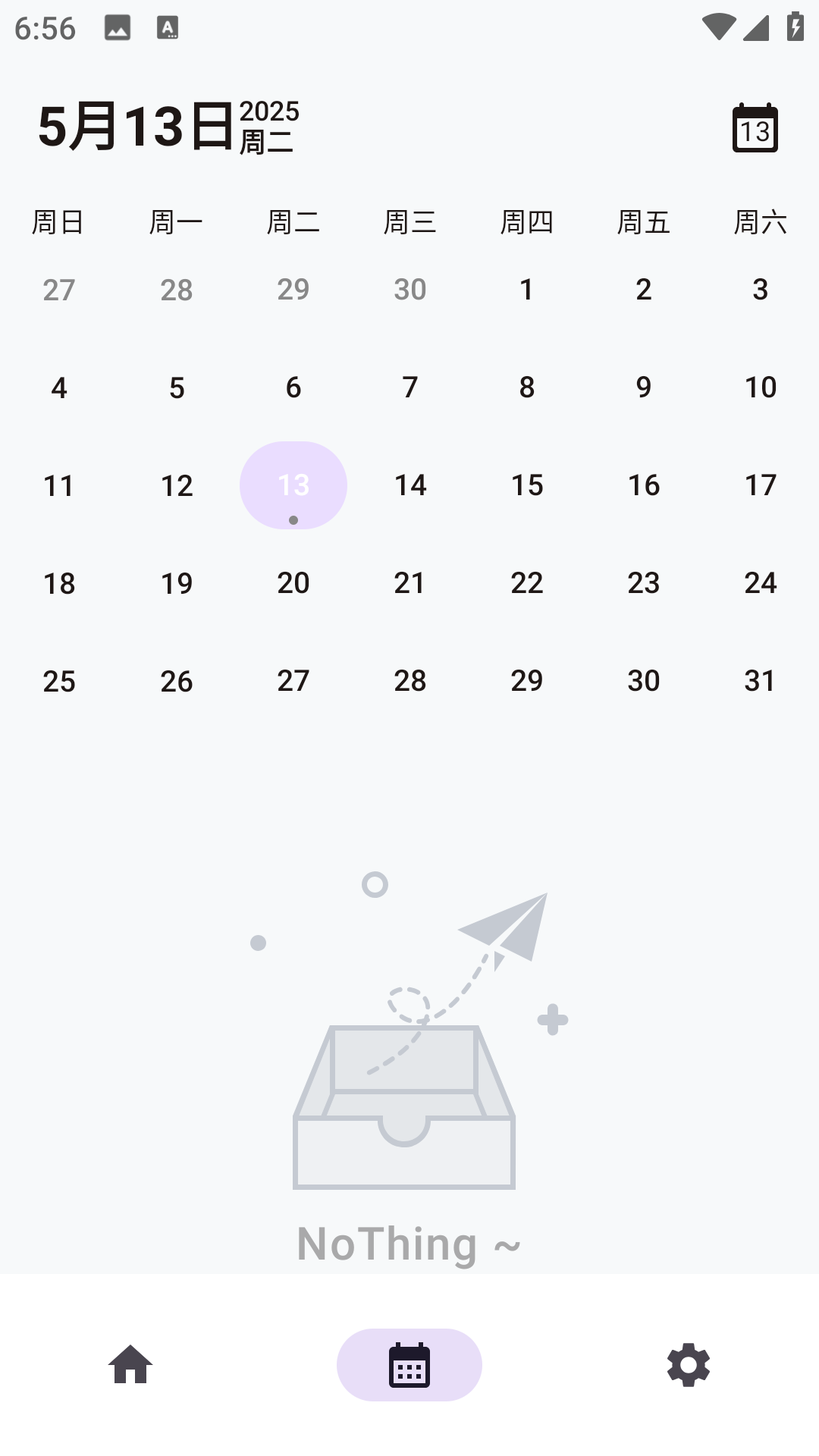
Task: Open the Settings gear tab
Action: coord(688,1364)
